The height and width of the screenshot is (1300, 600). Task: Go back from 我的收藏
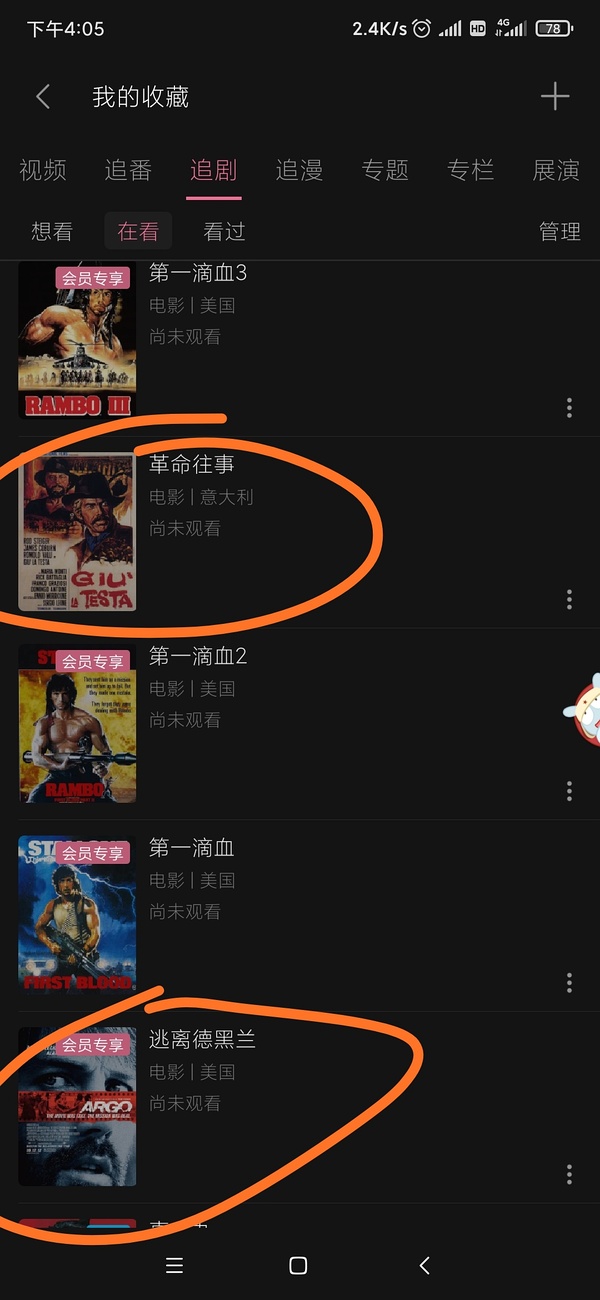point(43,97)
